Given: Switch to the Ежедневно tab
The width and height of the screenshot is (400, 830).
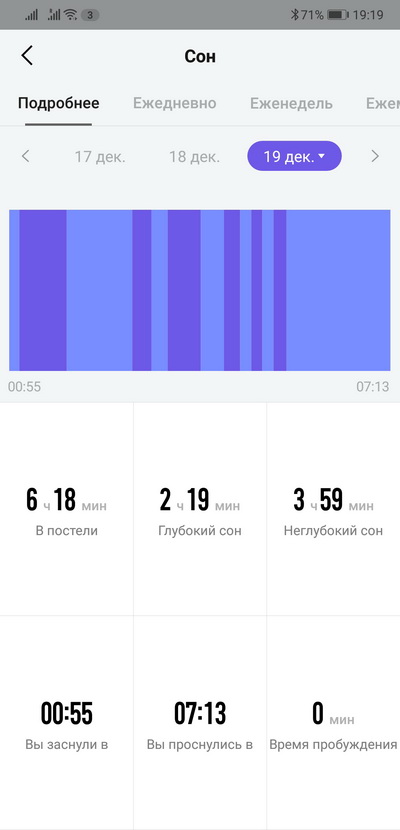Looking at the screenshot, I should click(x=174, y=103).
